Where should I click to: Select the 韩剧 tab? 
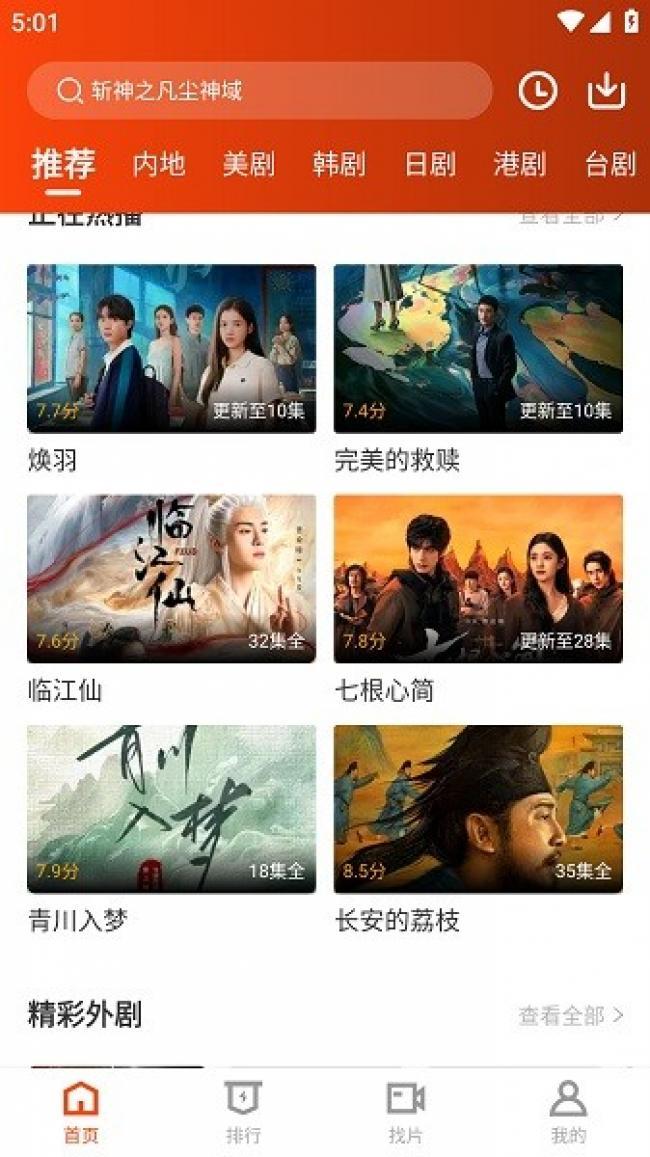[x=338, y=164]
